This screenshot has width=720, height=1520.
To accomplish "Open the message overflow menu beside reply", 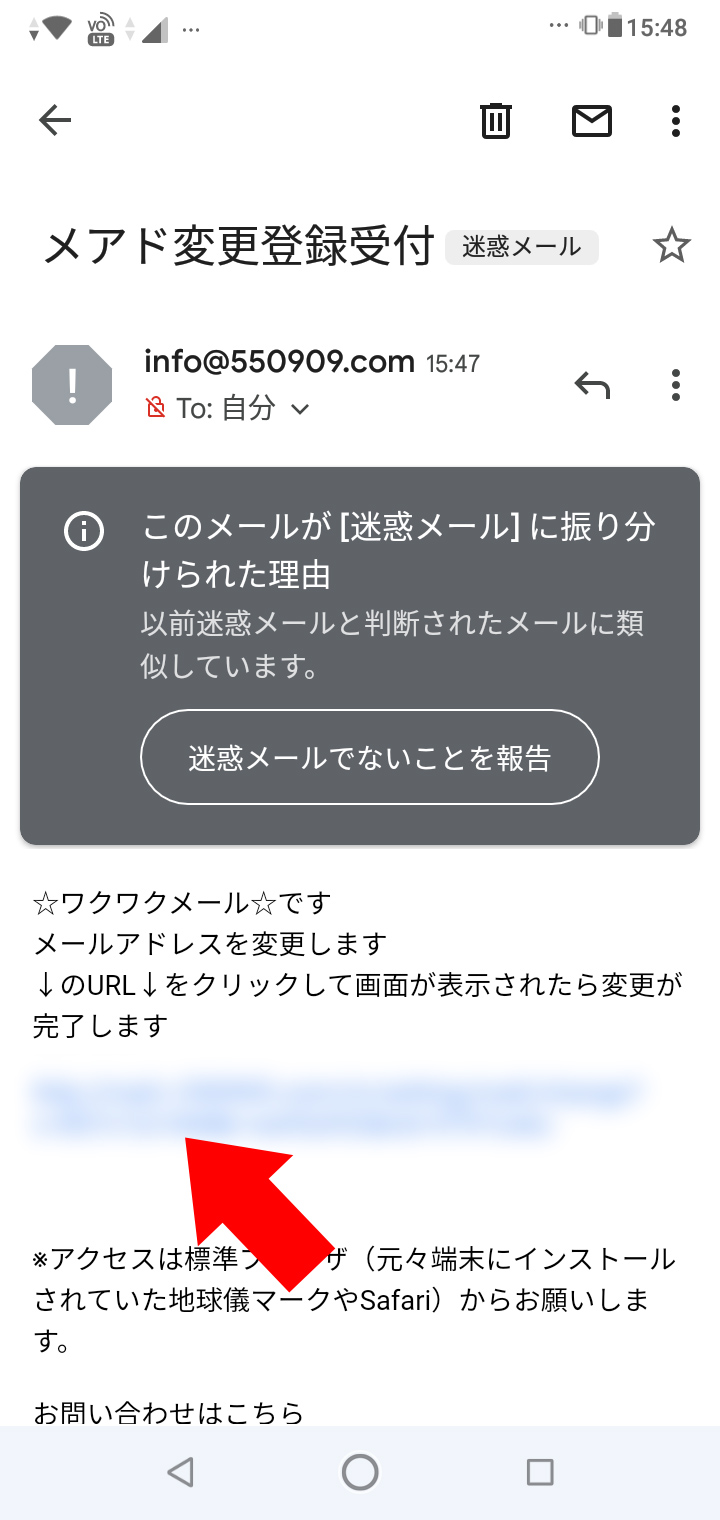I will [x=676, y=384].
